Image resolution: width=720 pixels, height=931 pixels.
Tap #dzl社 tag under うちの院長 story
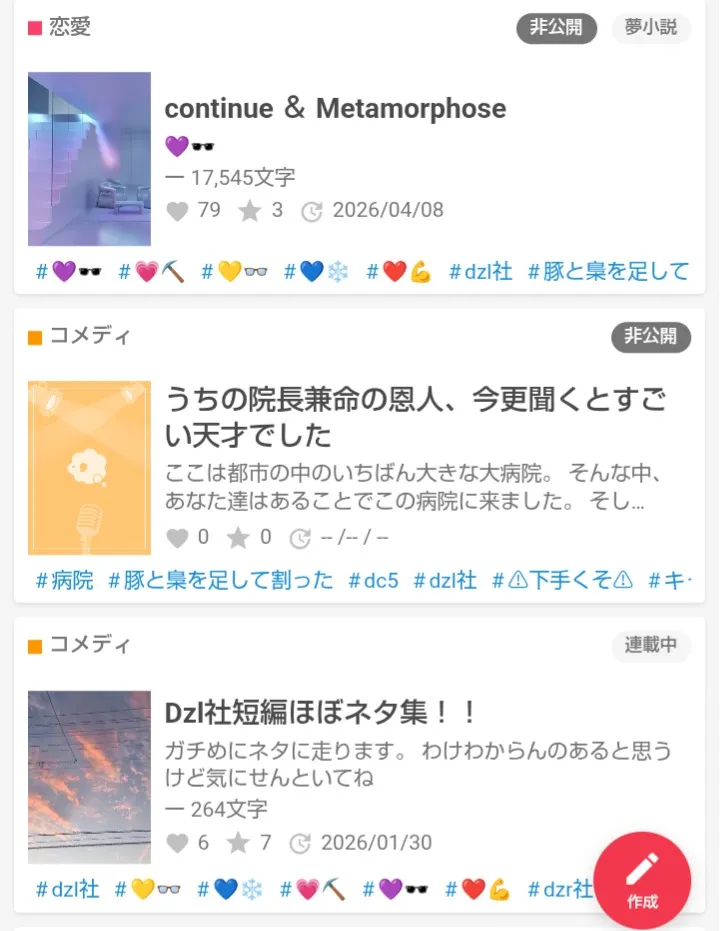point(445,580)
